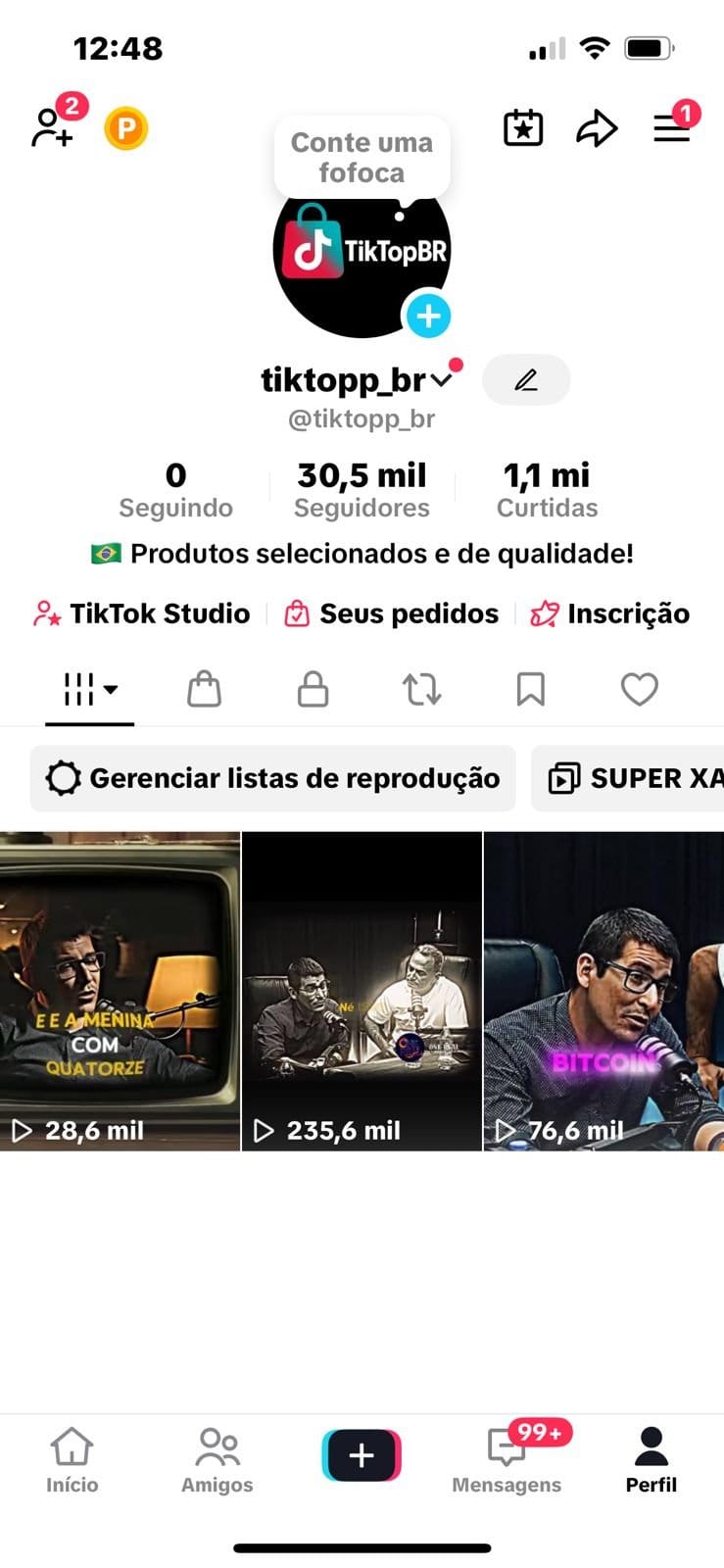This screenshot has height=1568, width=724.
Task: Play the 235,6 mil views video thumbnail
Action: [362, 990]
